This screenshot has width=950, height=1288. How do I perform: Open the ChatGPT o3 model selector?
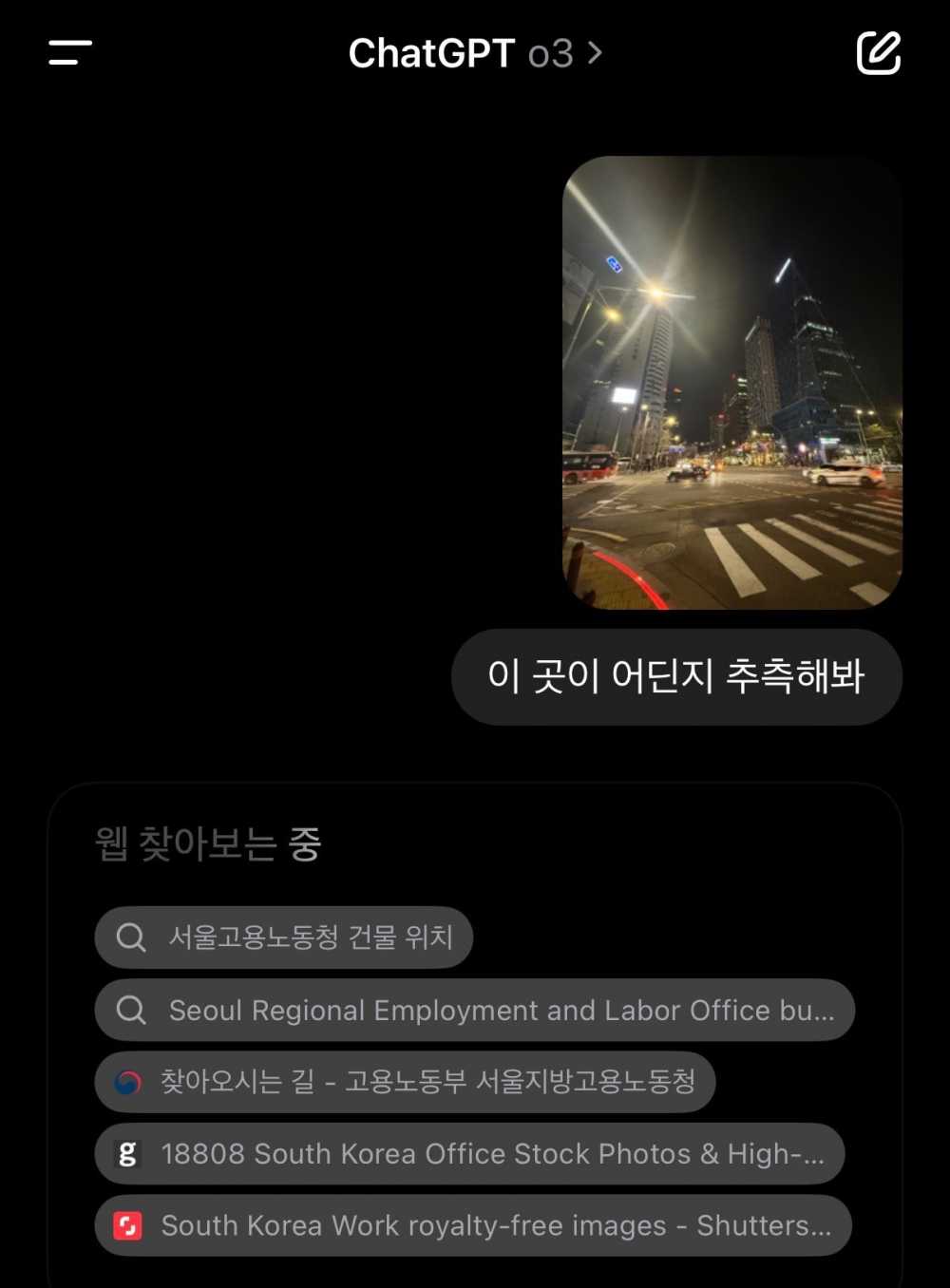point(475,53)
